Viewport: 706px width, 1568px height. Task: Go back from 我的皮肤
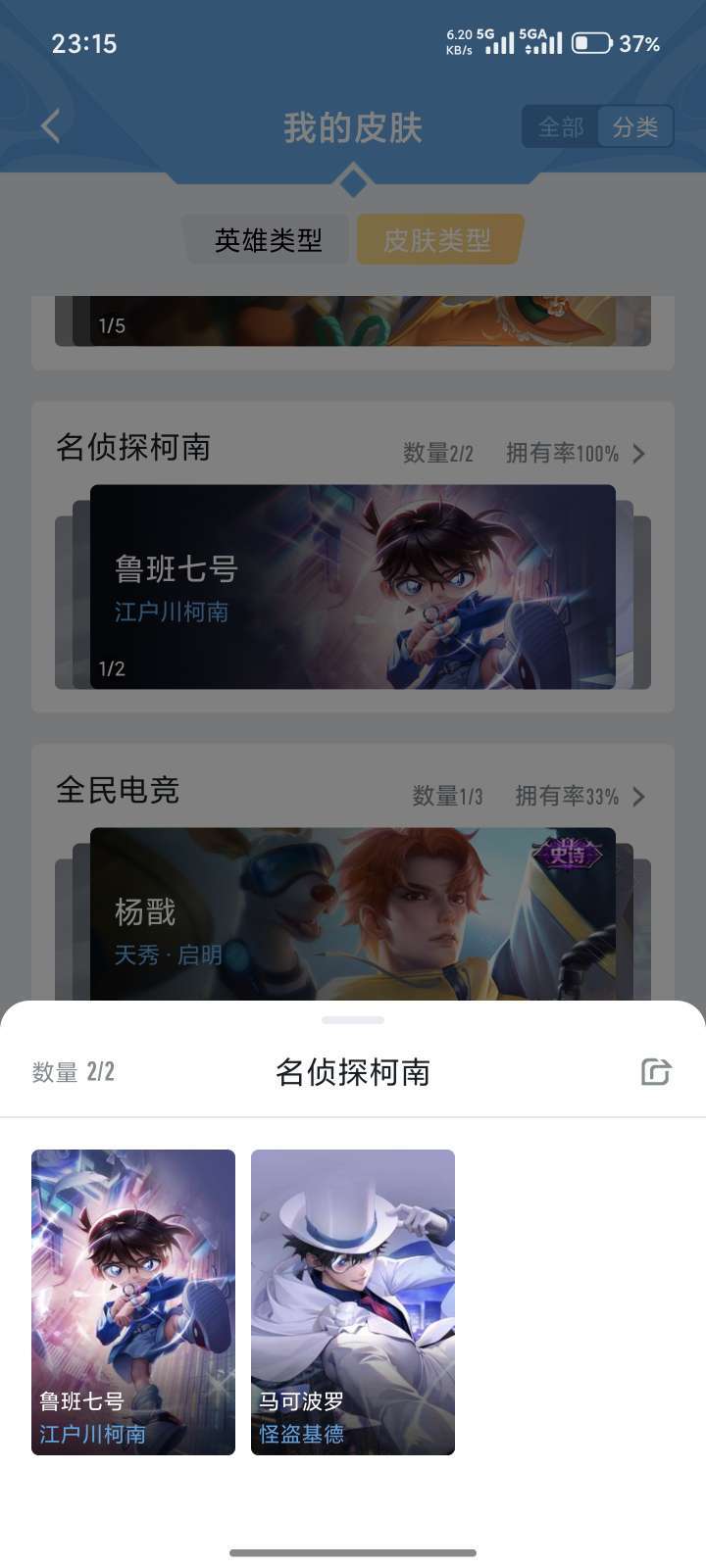coord(51,126)
